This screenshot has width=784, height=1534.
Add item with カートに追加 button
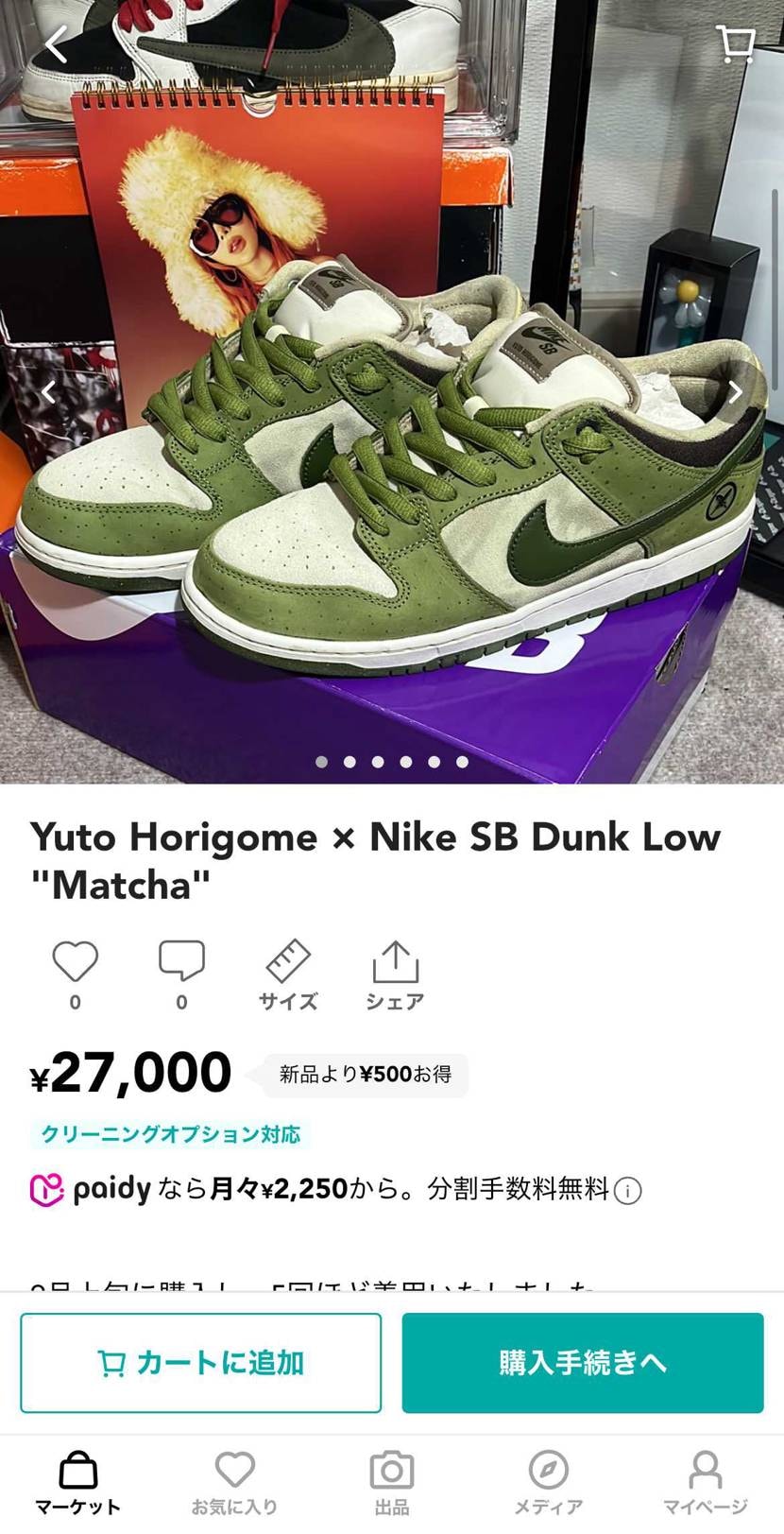pyautogui.click(x=201, y=1362)
